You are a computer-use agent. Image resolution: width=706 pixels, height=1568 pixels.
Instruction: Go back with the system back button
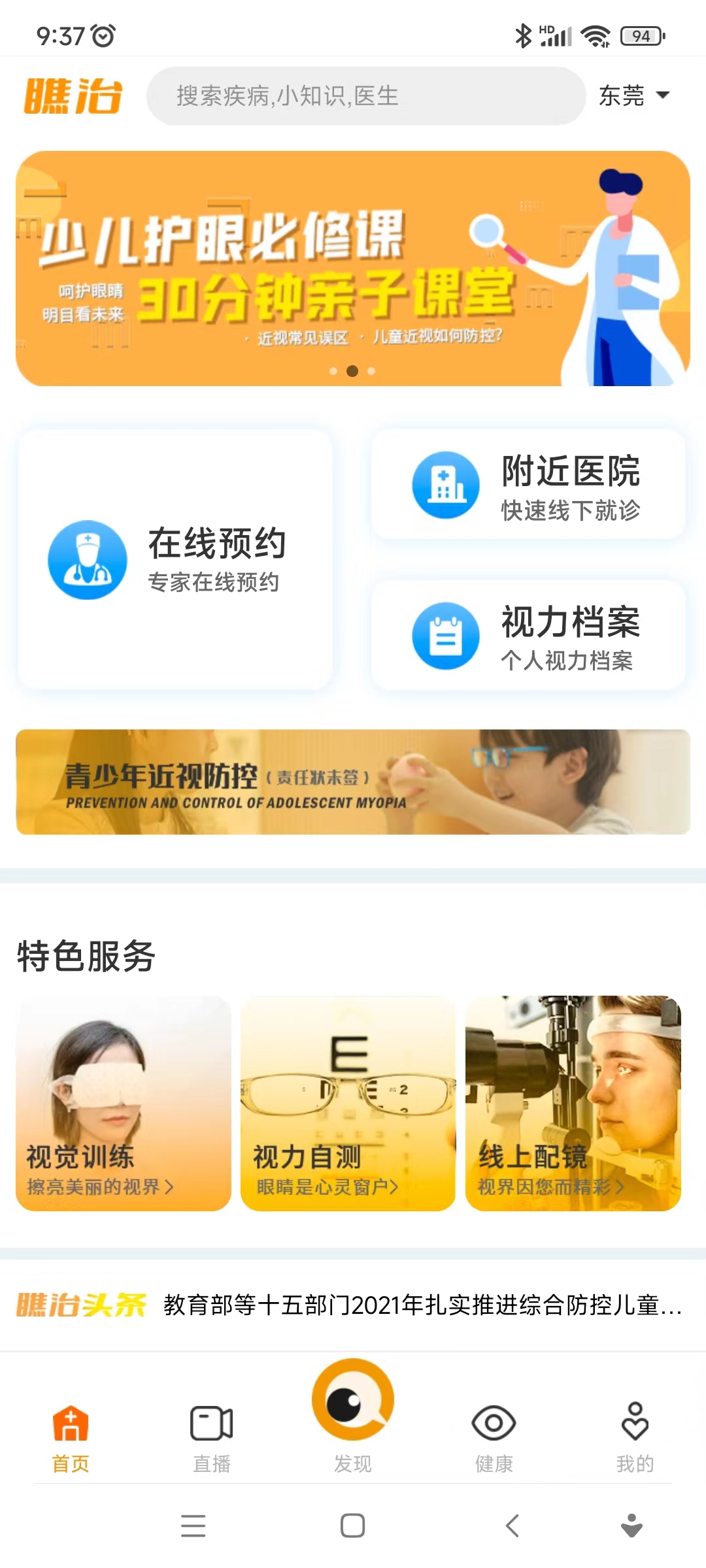point(513,1526)
